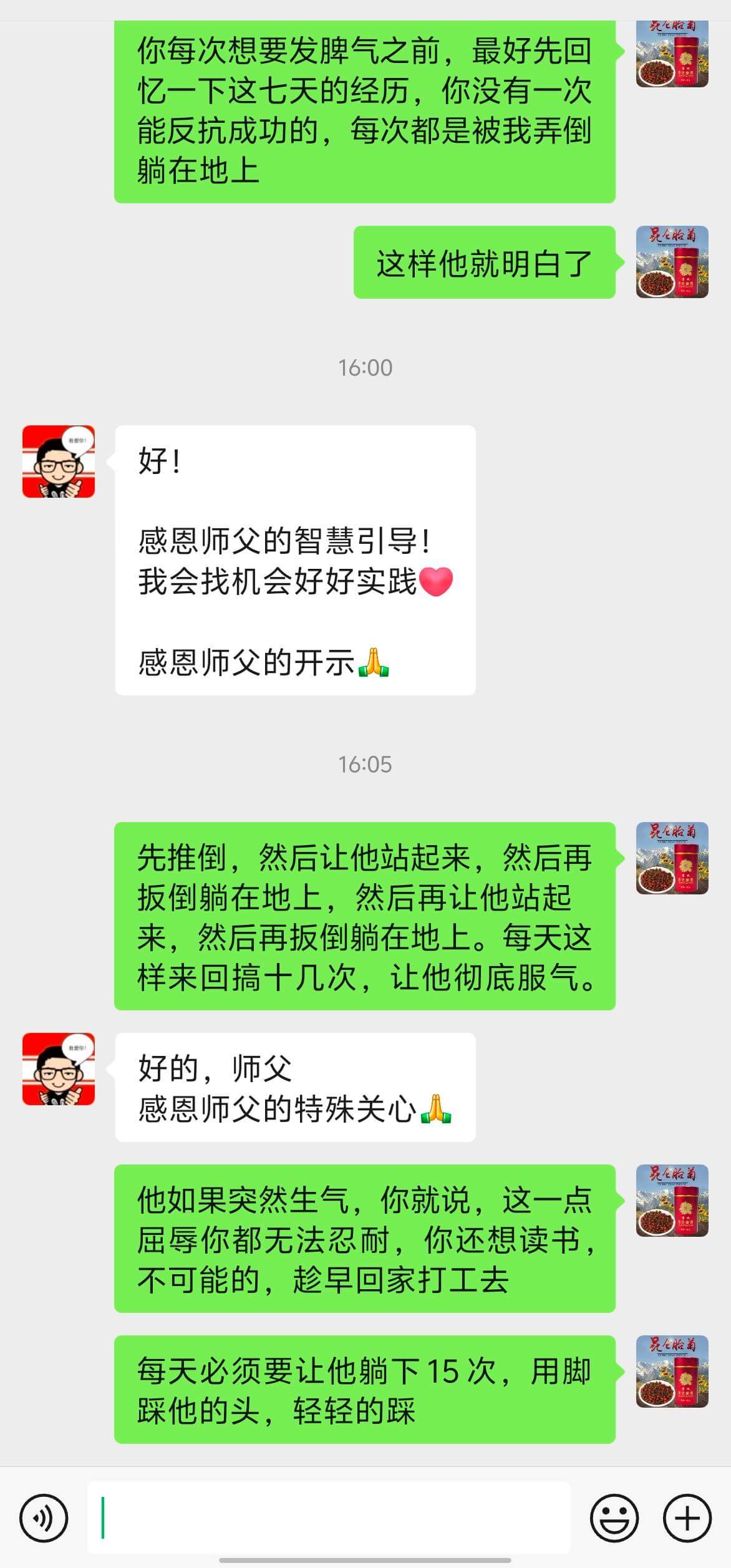Open contact avatar beside 感恩师父的开示 message
The width and height of the screenshot is (731, 1568).
click(x=59, y=462)
